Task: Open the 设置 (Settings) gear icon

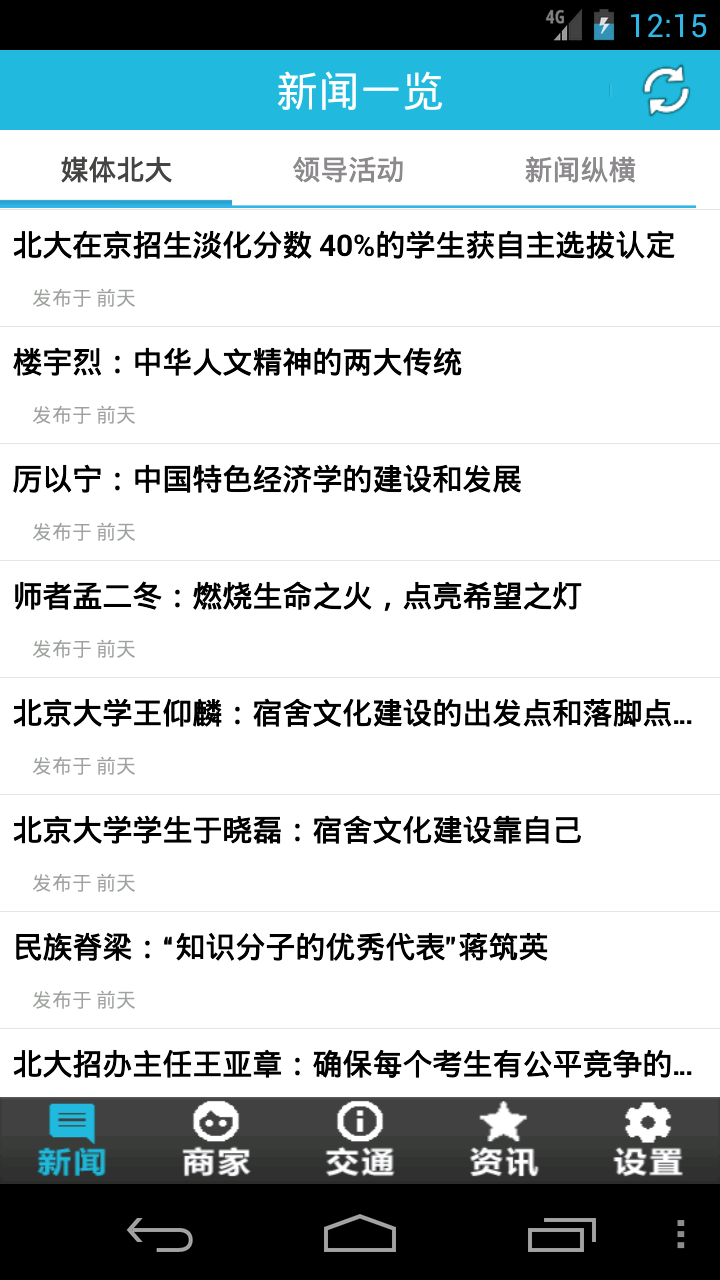Action: (647, 1140)
